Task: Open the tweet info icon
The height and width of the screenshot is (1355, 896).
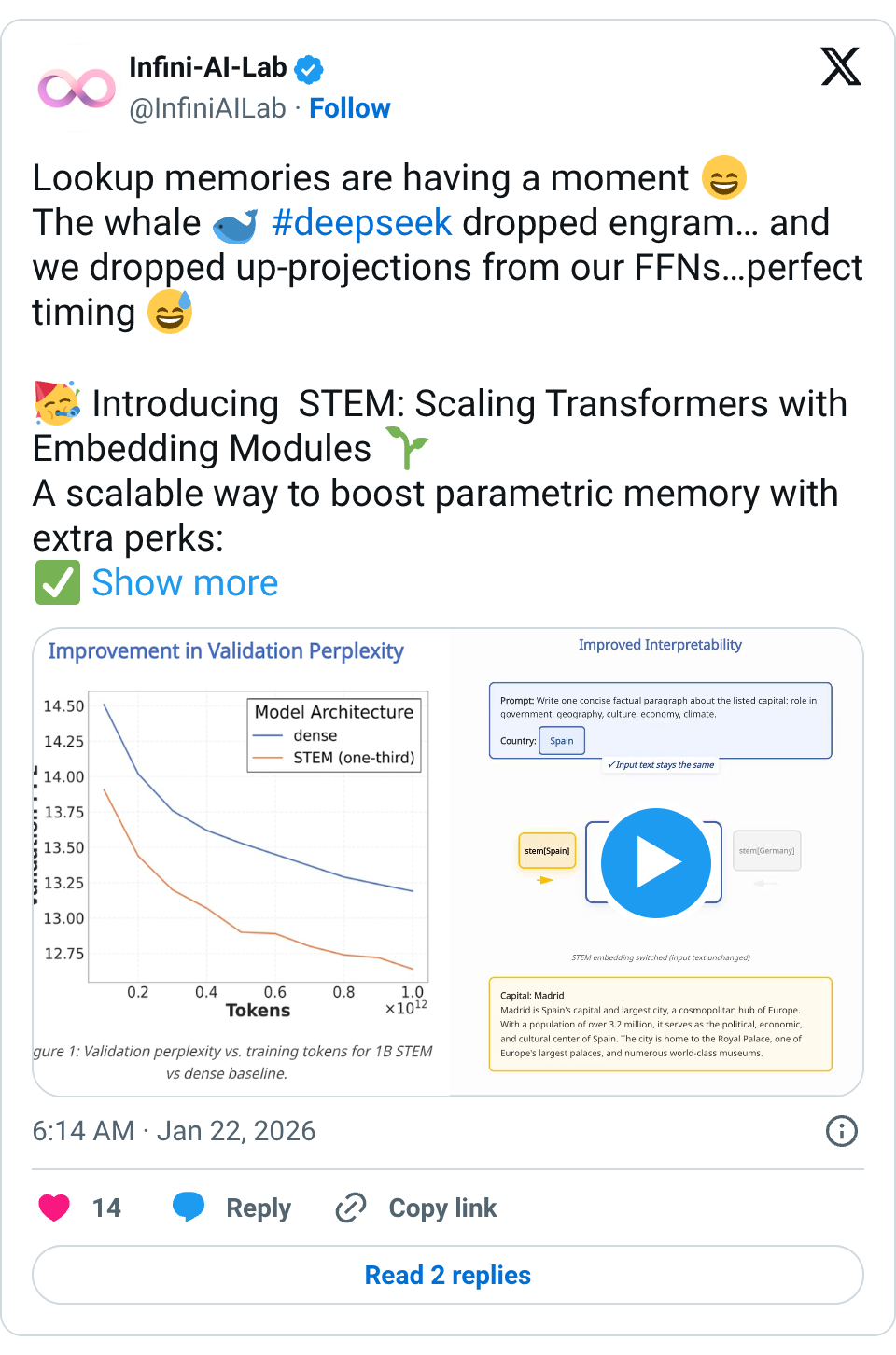Action: pyautogui.click(x=841, y=1131)
